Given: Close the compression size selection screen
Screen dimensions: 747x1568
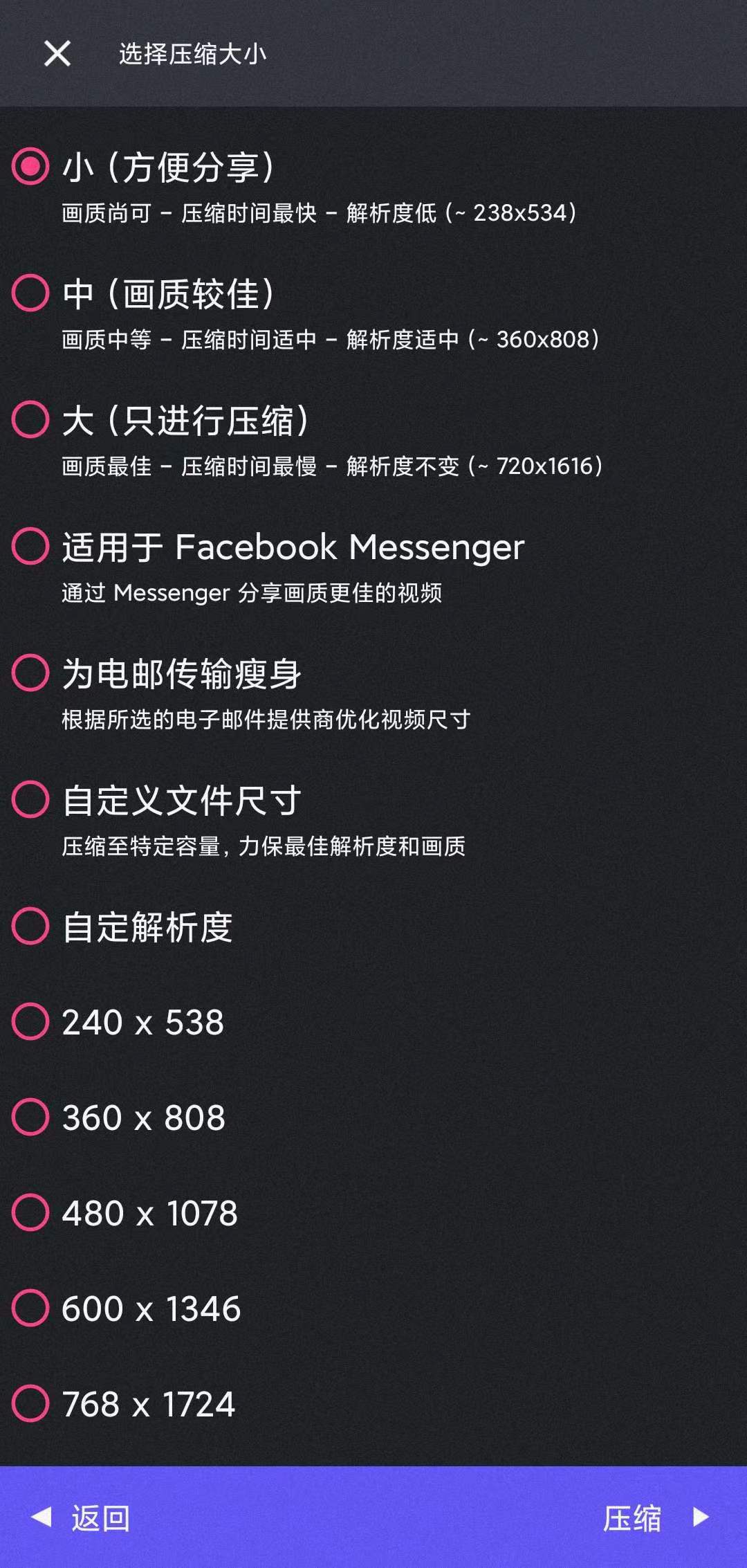Looking at the screenshot, I should (57, 53).
